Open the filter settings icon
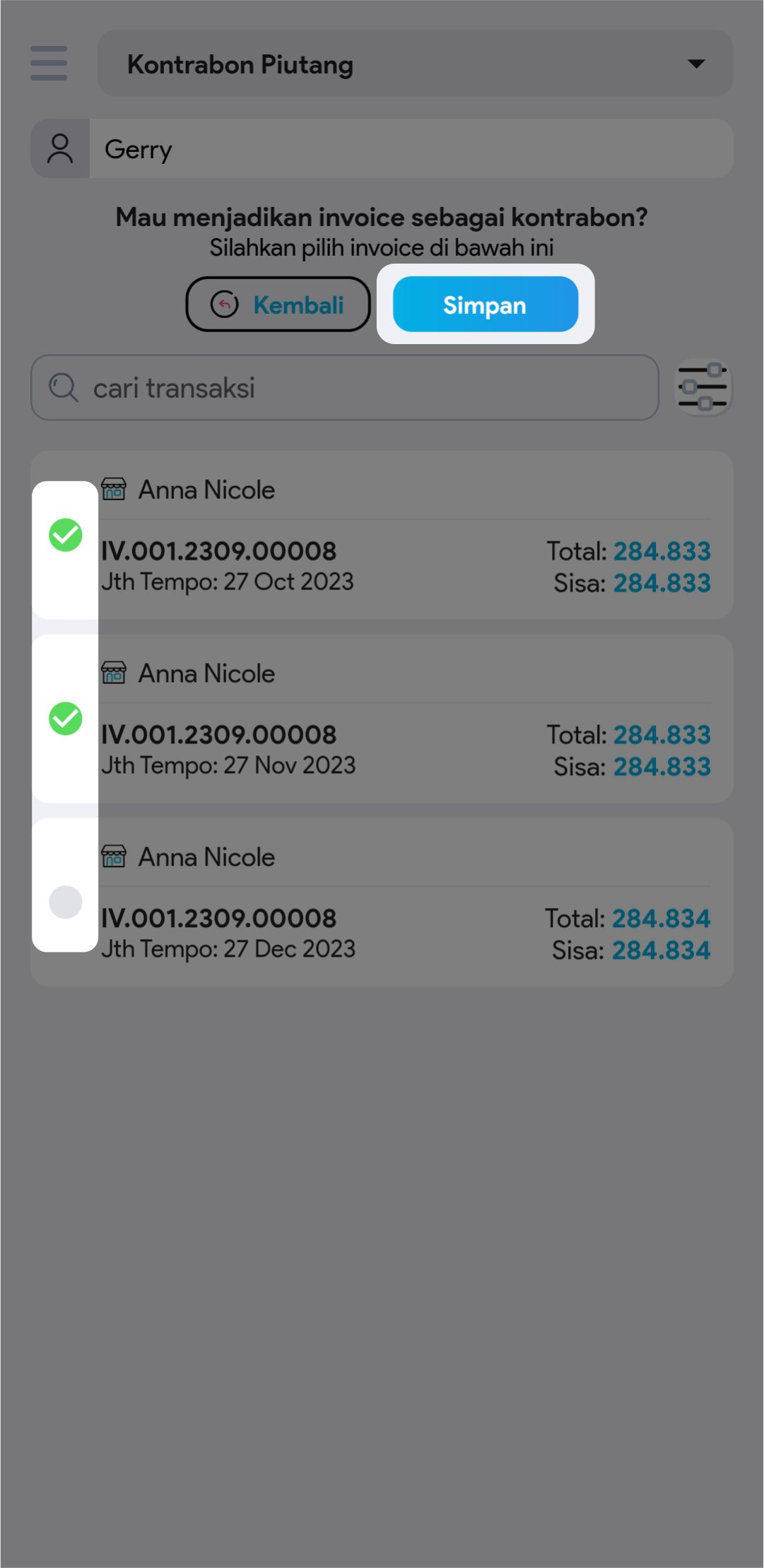Screen dimensions: 764x1568 tap(703, 387)
